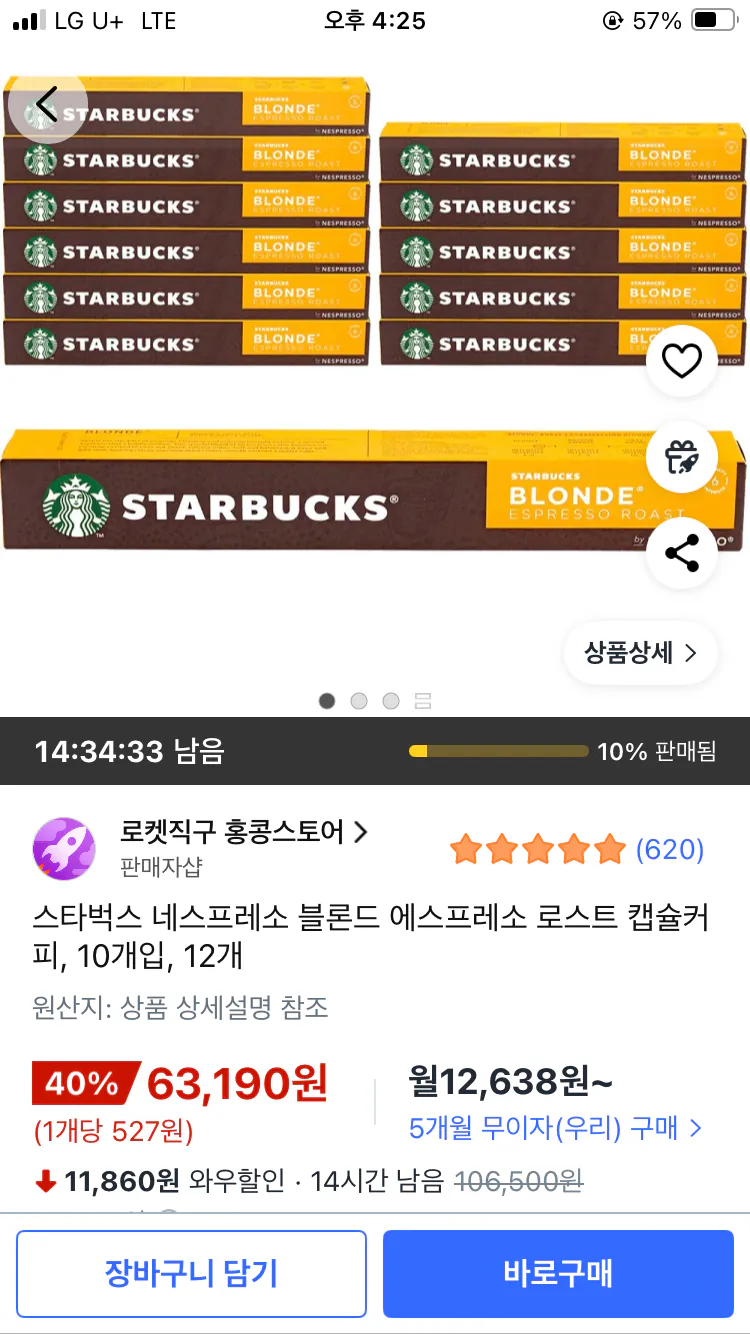
Task: Buy now with 바로구매
Action: click(558, 1273)
